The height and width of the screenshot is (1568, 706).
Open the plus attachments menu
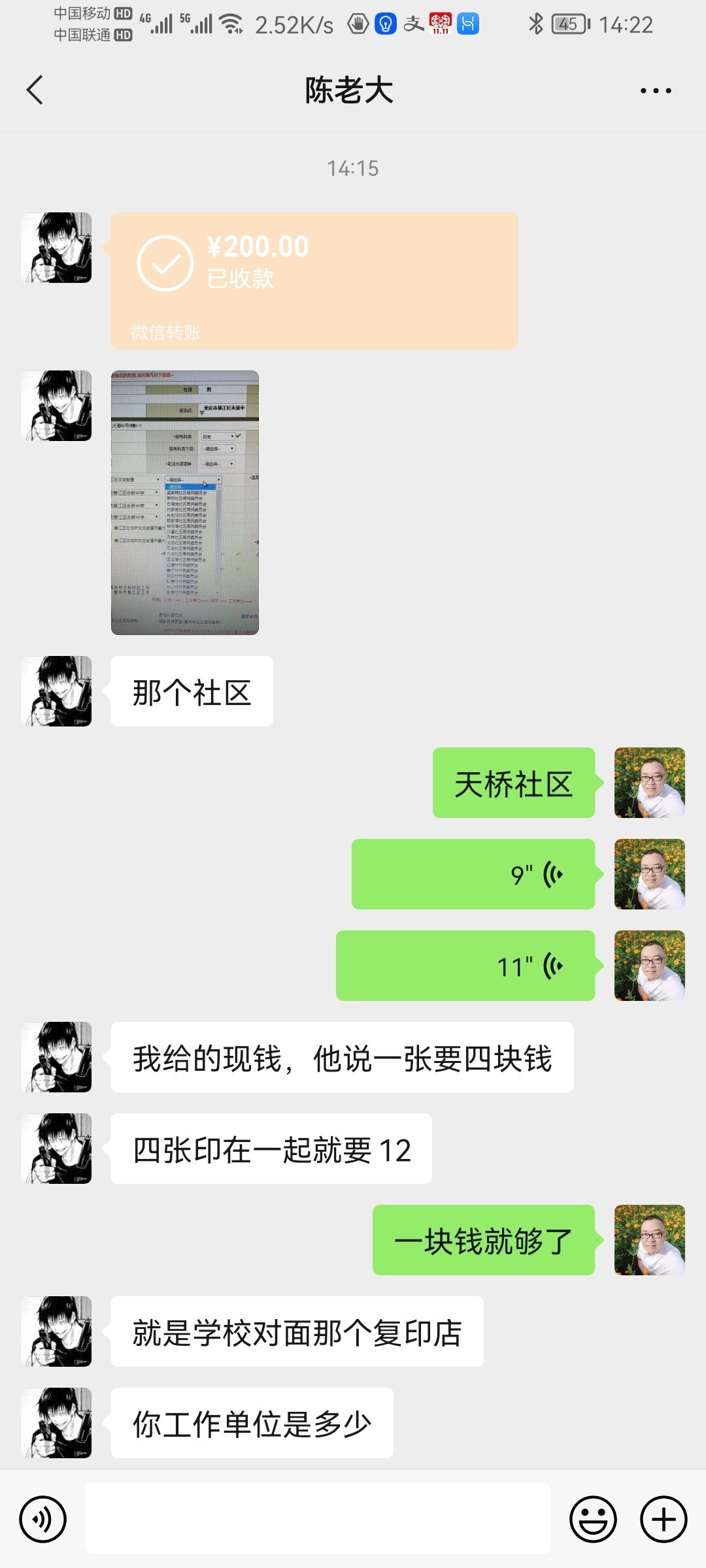[664, 1519]
